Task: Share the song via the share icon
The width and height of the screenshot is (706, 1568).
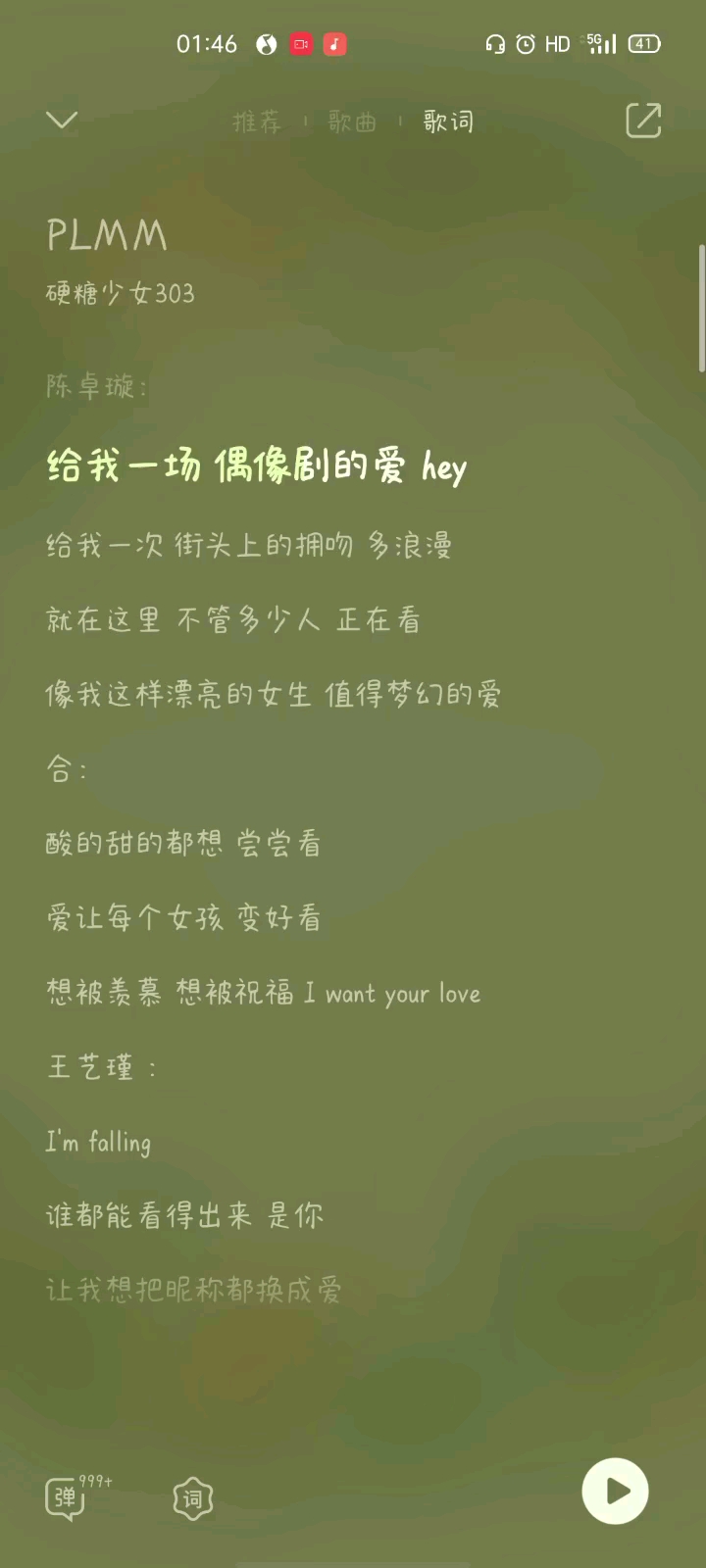Action: pyautogui.click(x=643, y=121)
